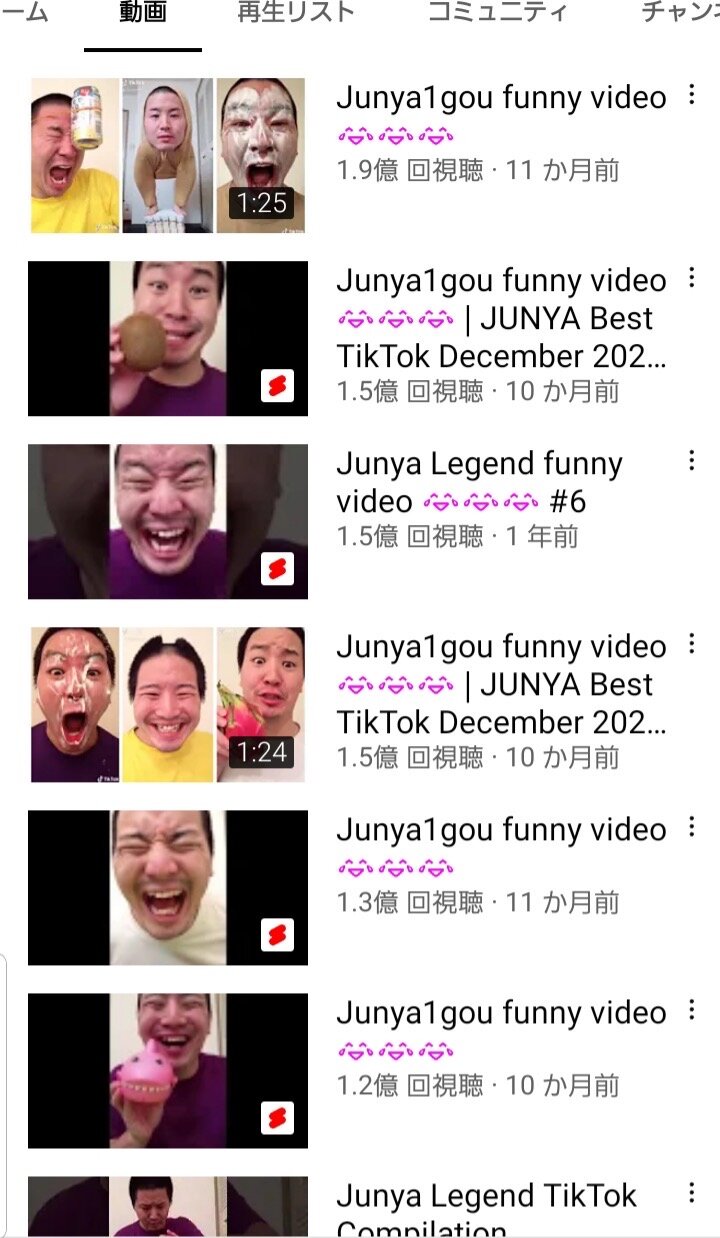
Task: Select the 動画 tab
Action: tap(142, 13)
